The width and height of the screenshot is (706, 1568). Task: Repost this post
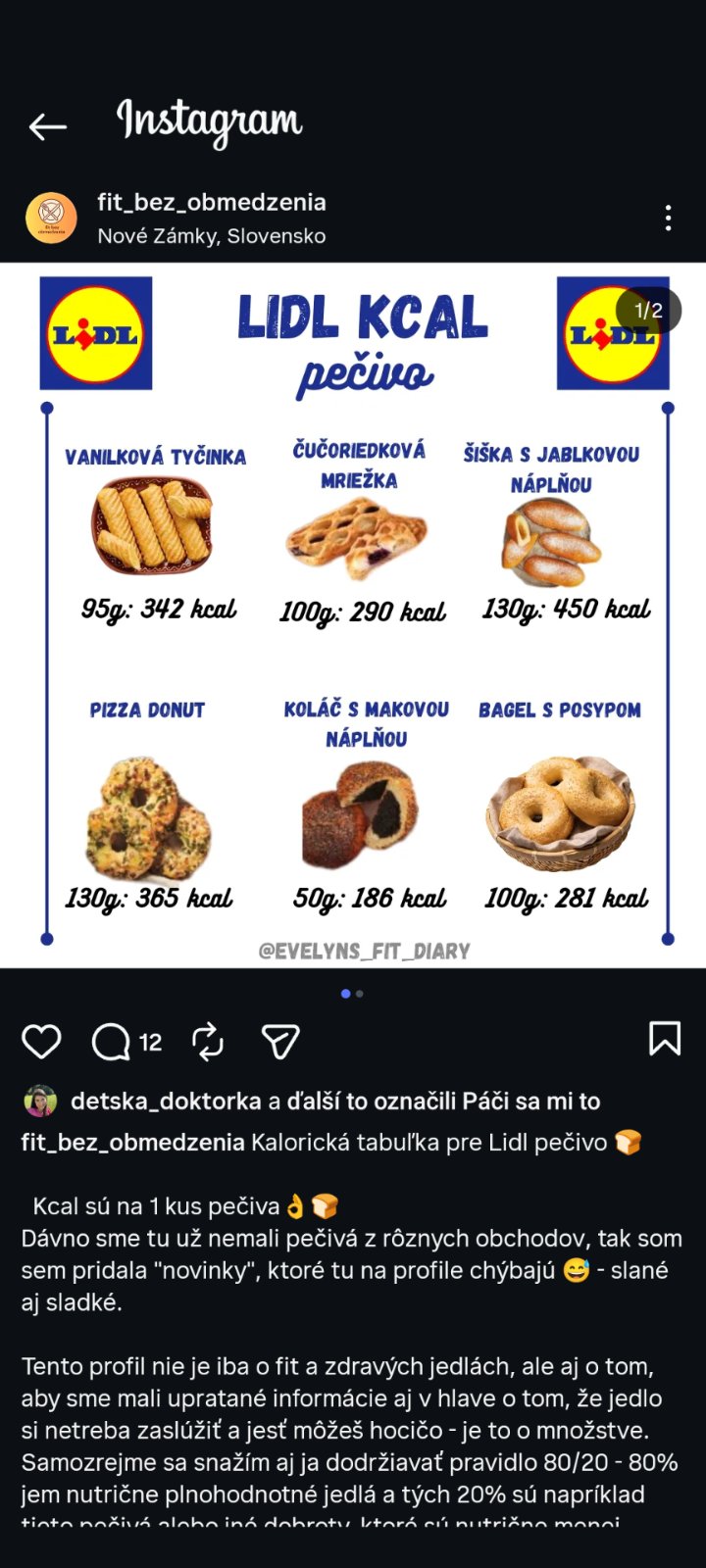click(x=208, y=1041)
